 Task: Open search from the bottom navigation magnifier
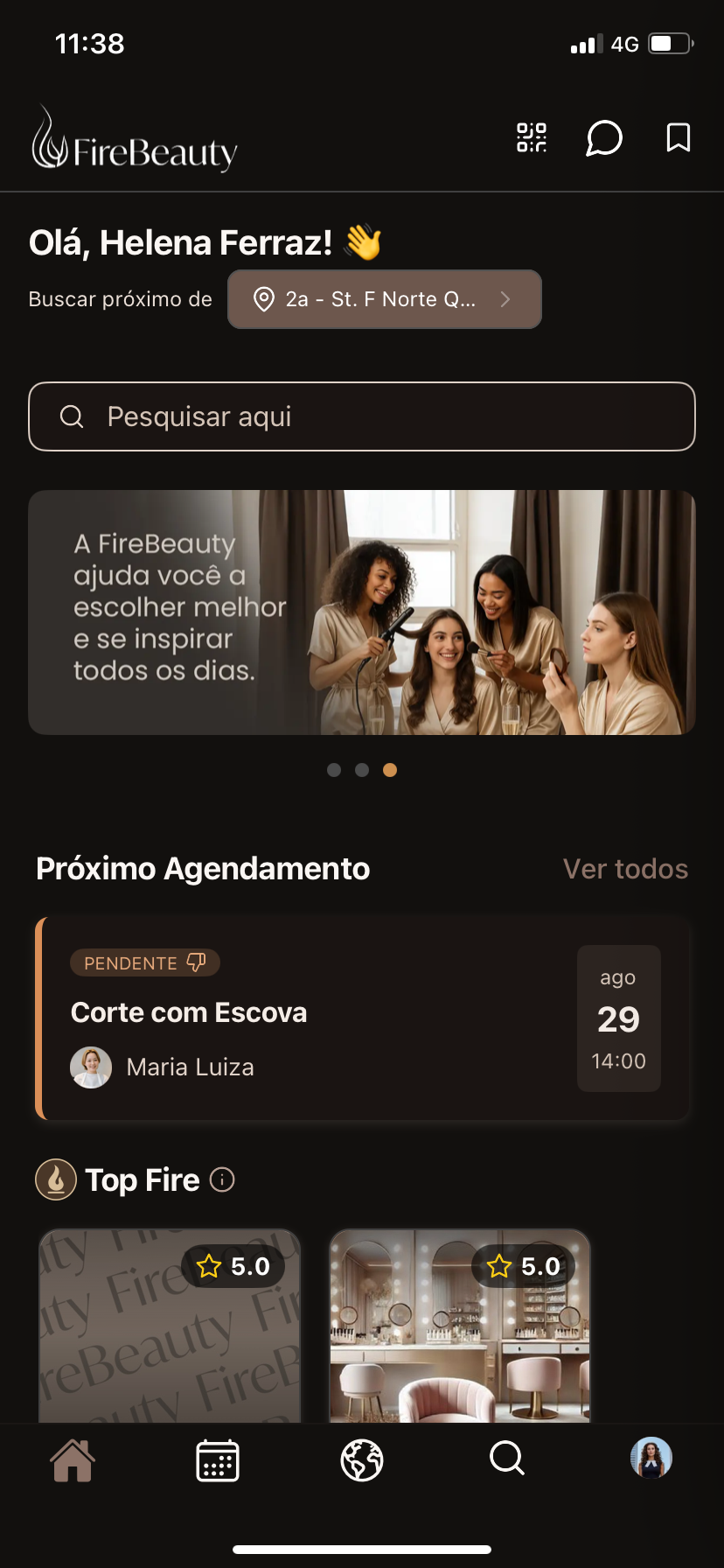pyautogui.click(x=506, y=1459)
